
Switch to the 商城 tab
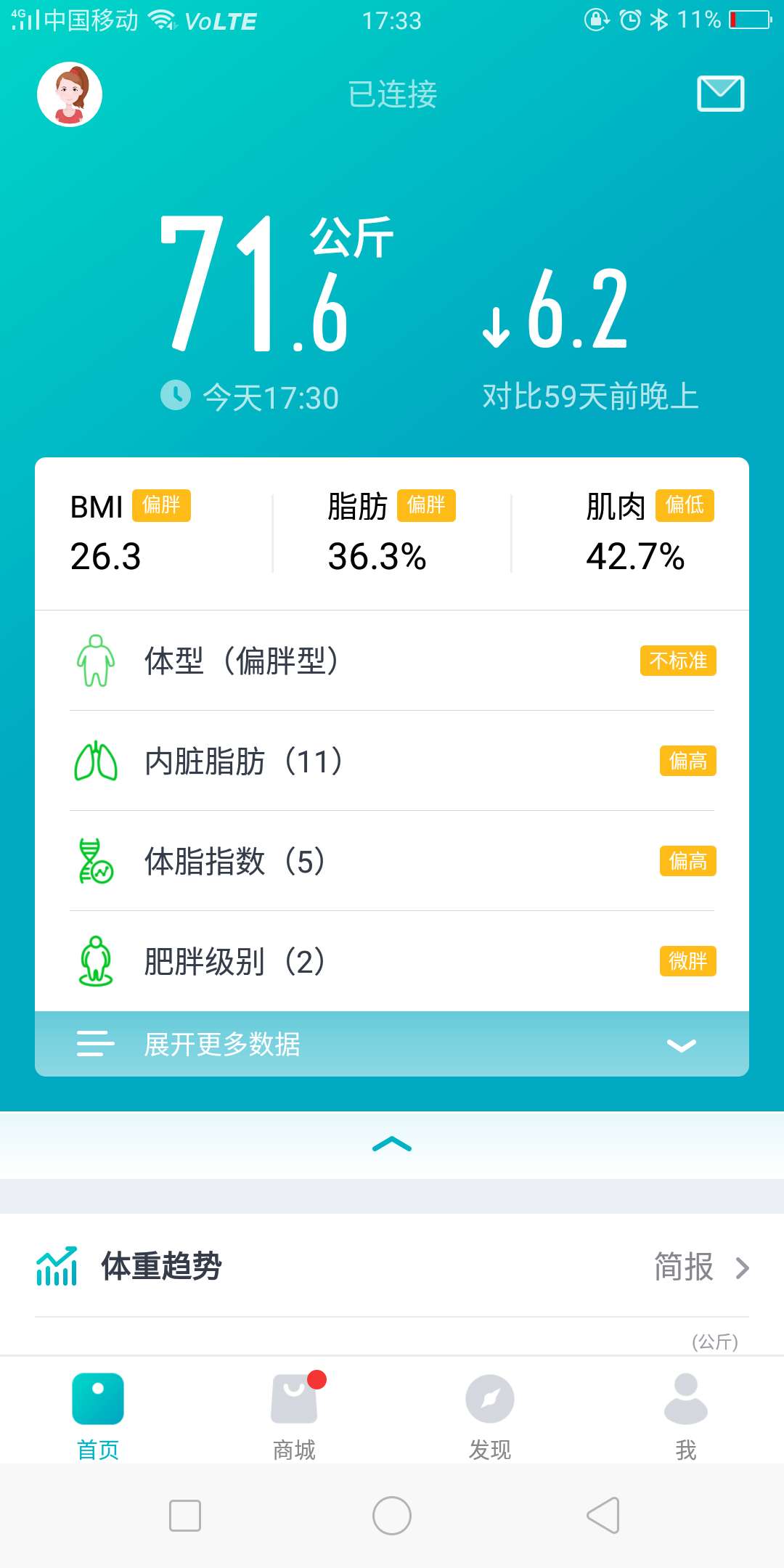(294, 1417)
